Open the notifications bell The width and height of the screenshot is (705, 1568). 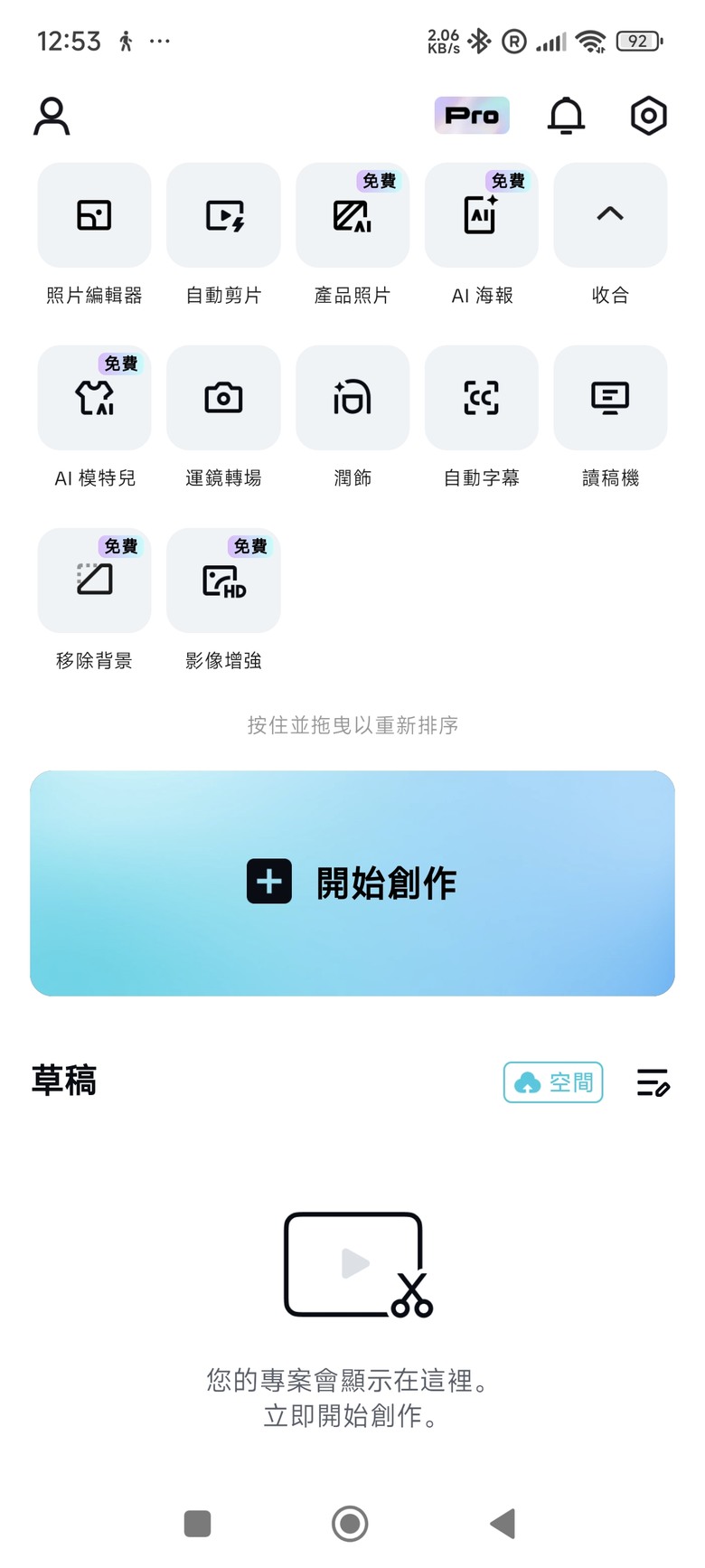(x=567, y=116)
